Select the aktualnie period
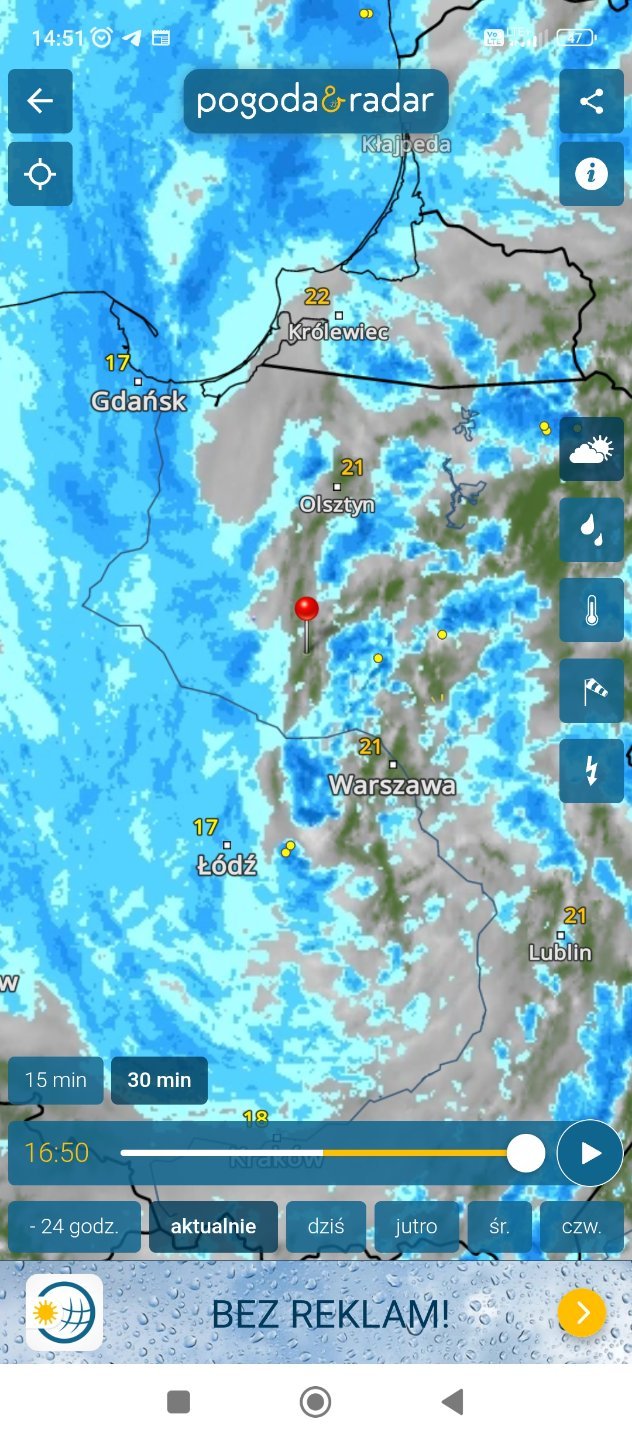632x1440 pixels. click(213, 1226)
